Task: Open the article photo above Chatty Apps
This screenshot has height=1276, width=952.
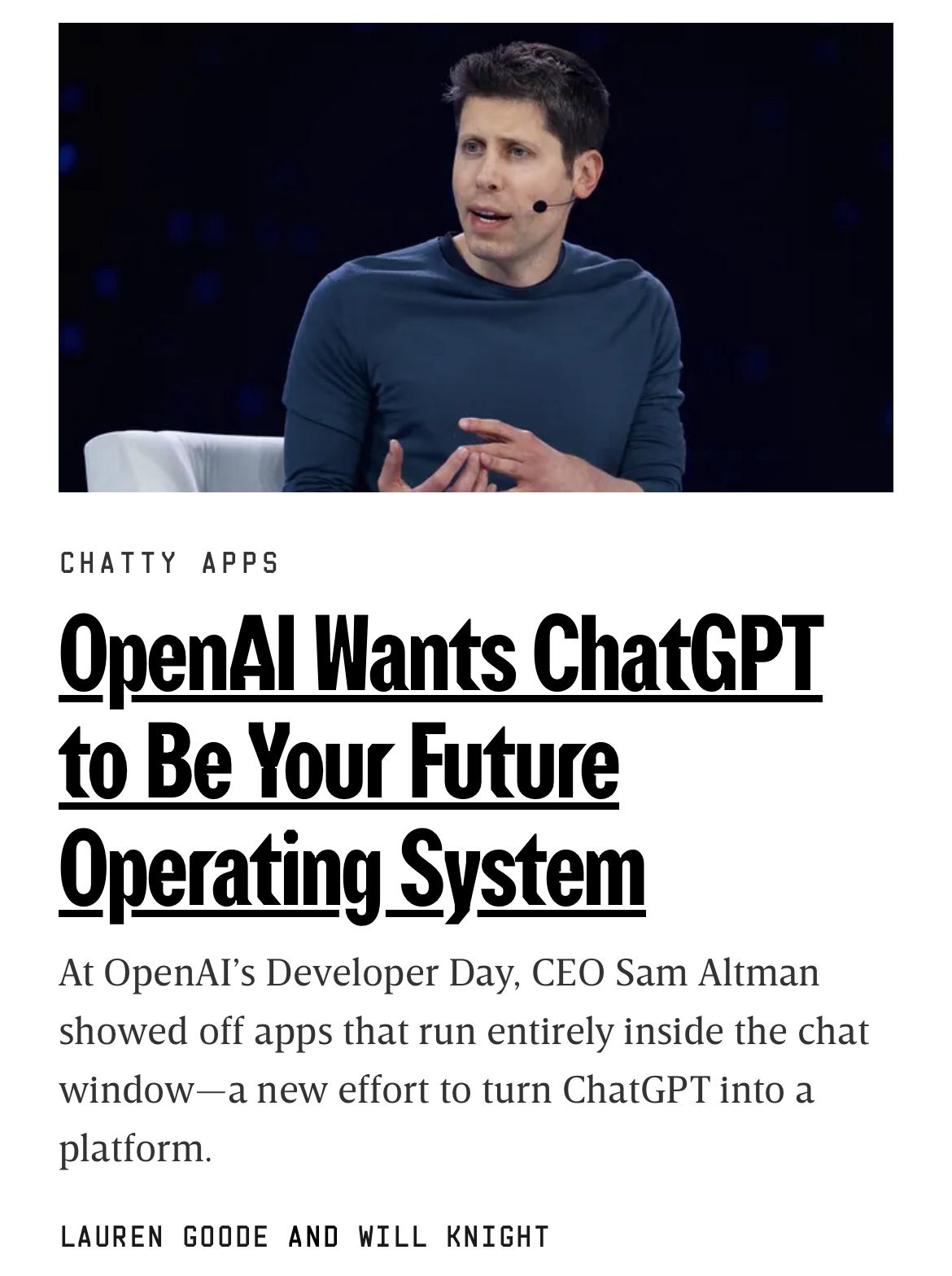Action: tap(475, 257)
